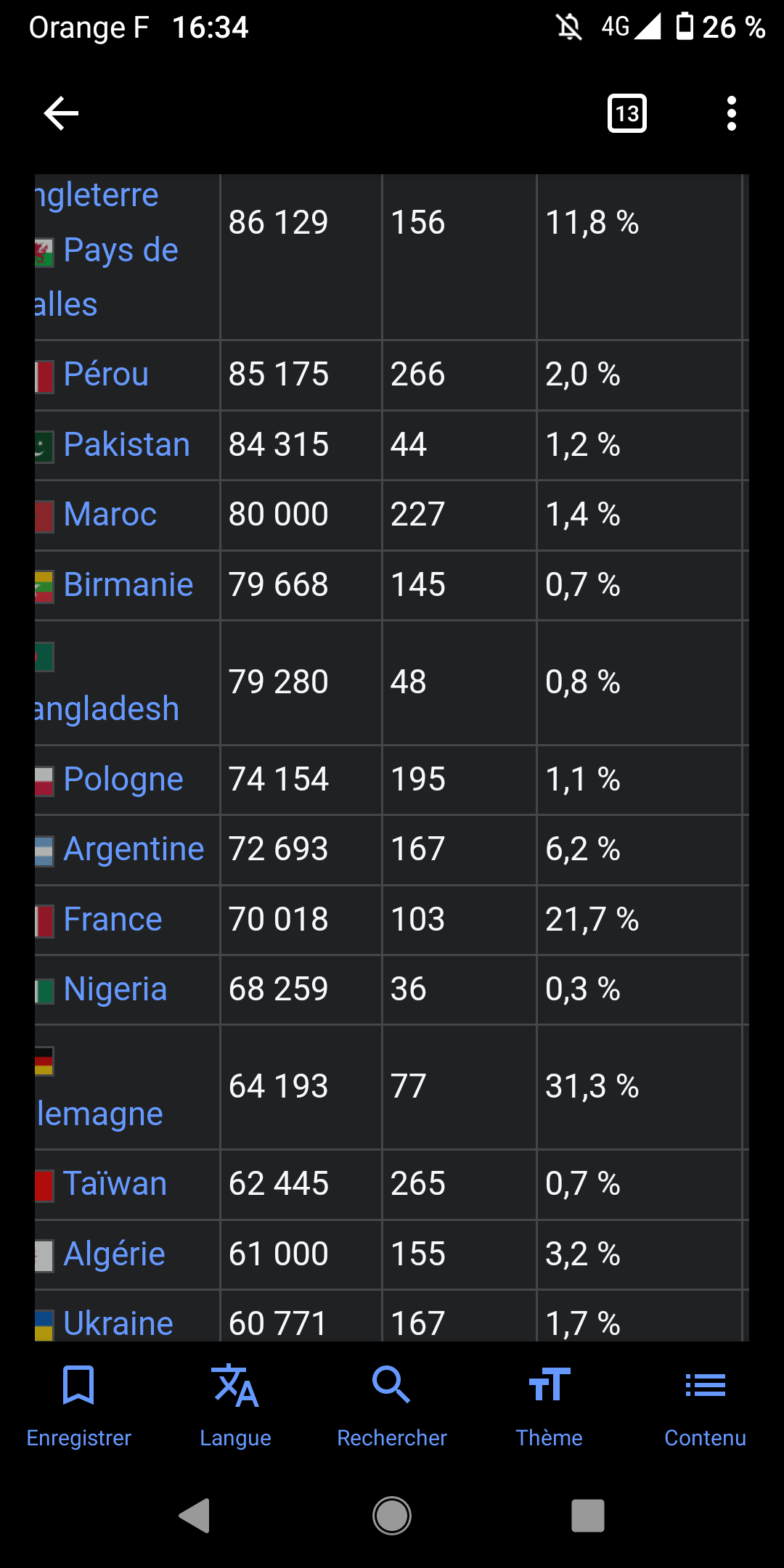Follow the Nigeria link
Screen dimensions: 784x1568
[115, 989]
